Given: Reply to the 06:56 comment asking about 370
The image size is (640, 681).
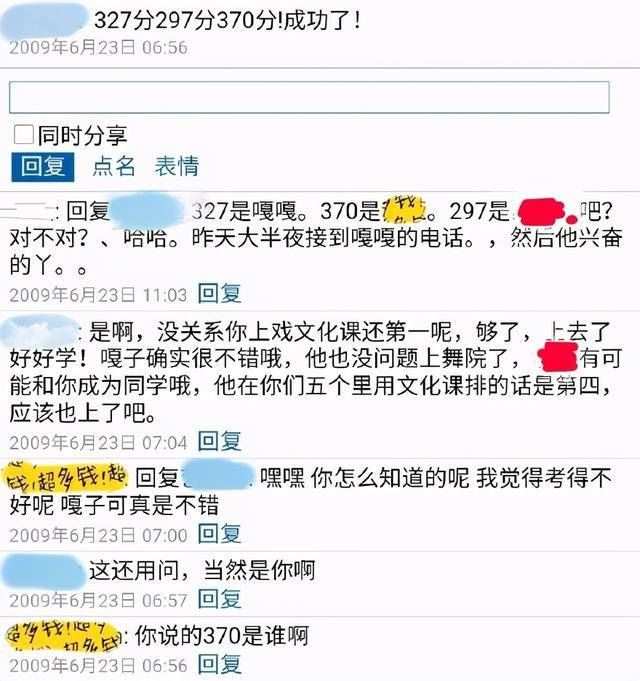Looking at the screenshot, I should 219,663.
